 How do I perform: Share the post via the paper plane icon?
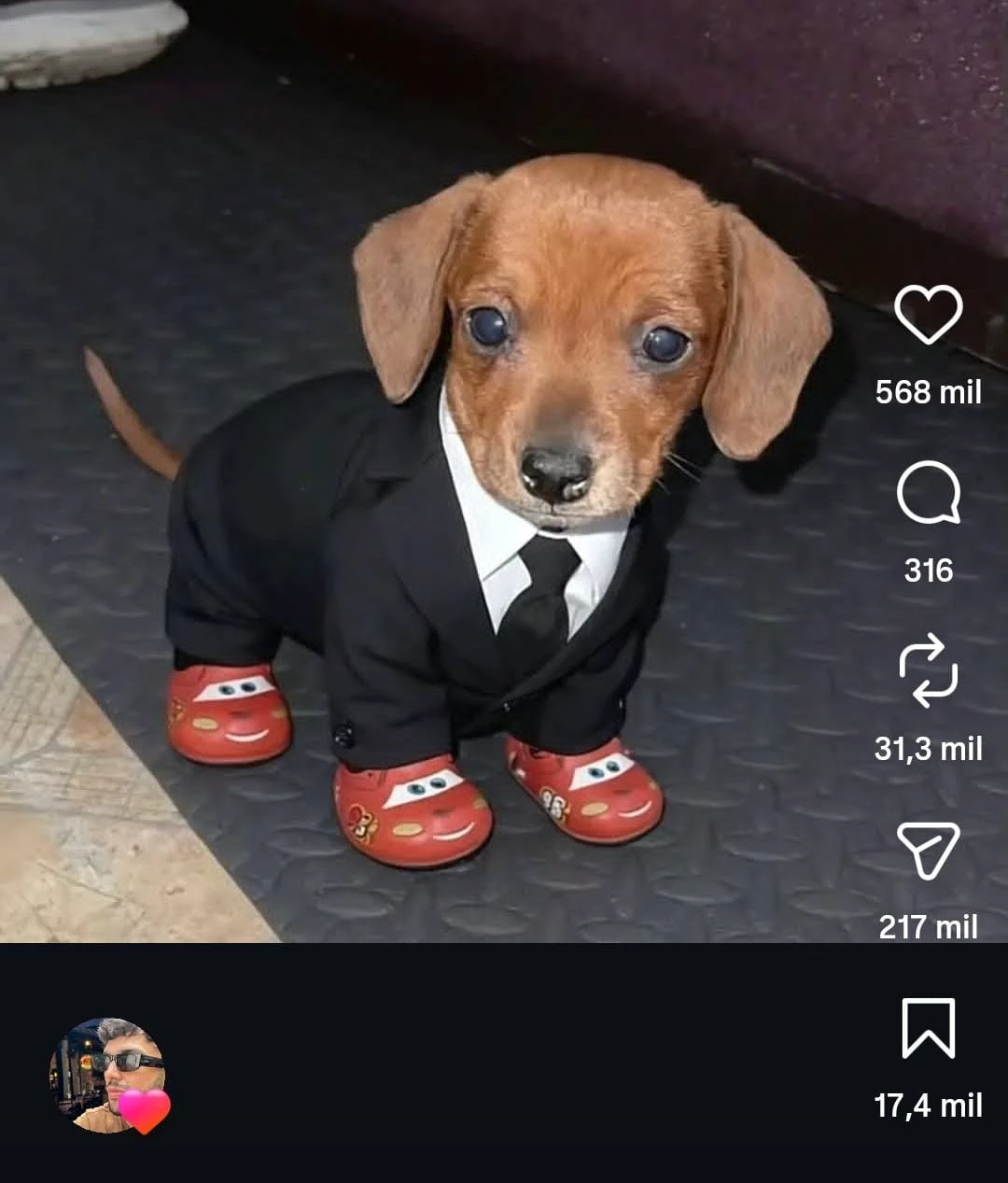(x=928, y=849)
